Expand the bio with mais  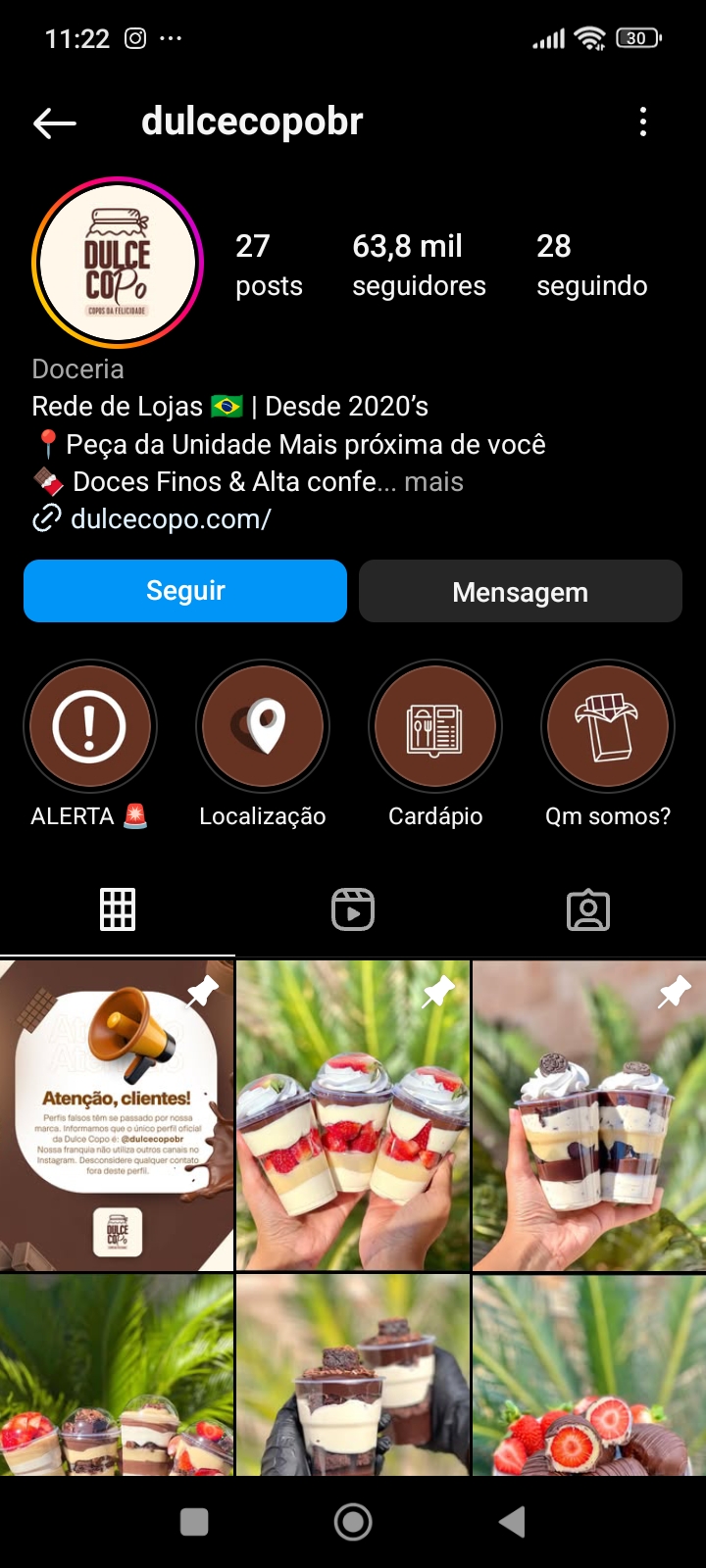click(434, 482)
